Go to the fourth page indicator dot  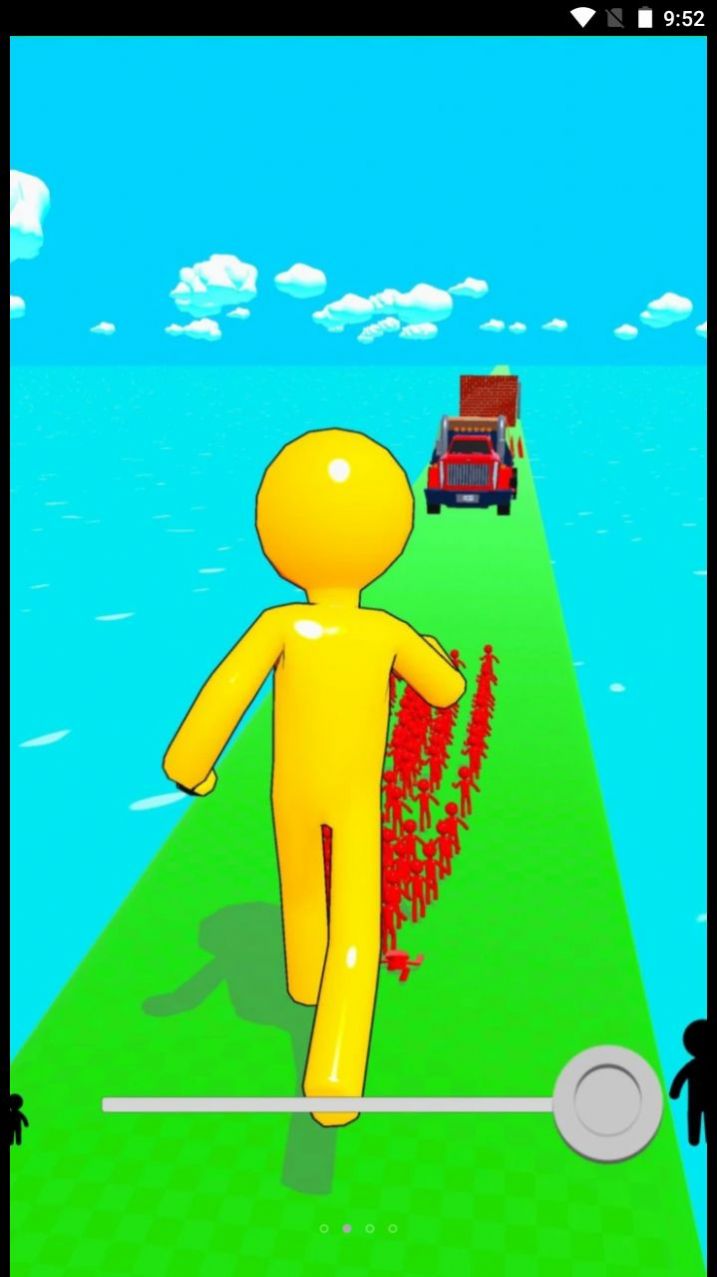click(x=393, y=1228)
